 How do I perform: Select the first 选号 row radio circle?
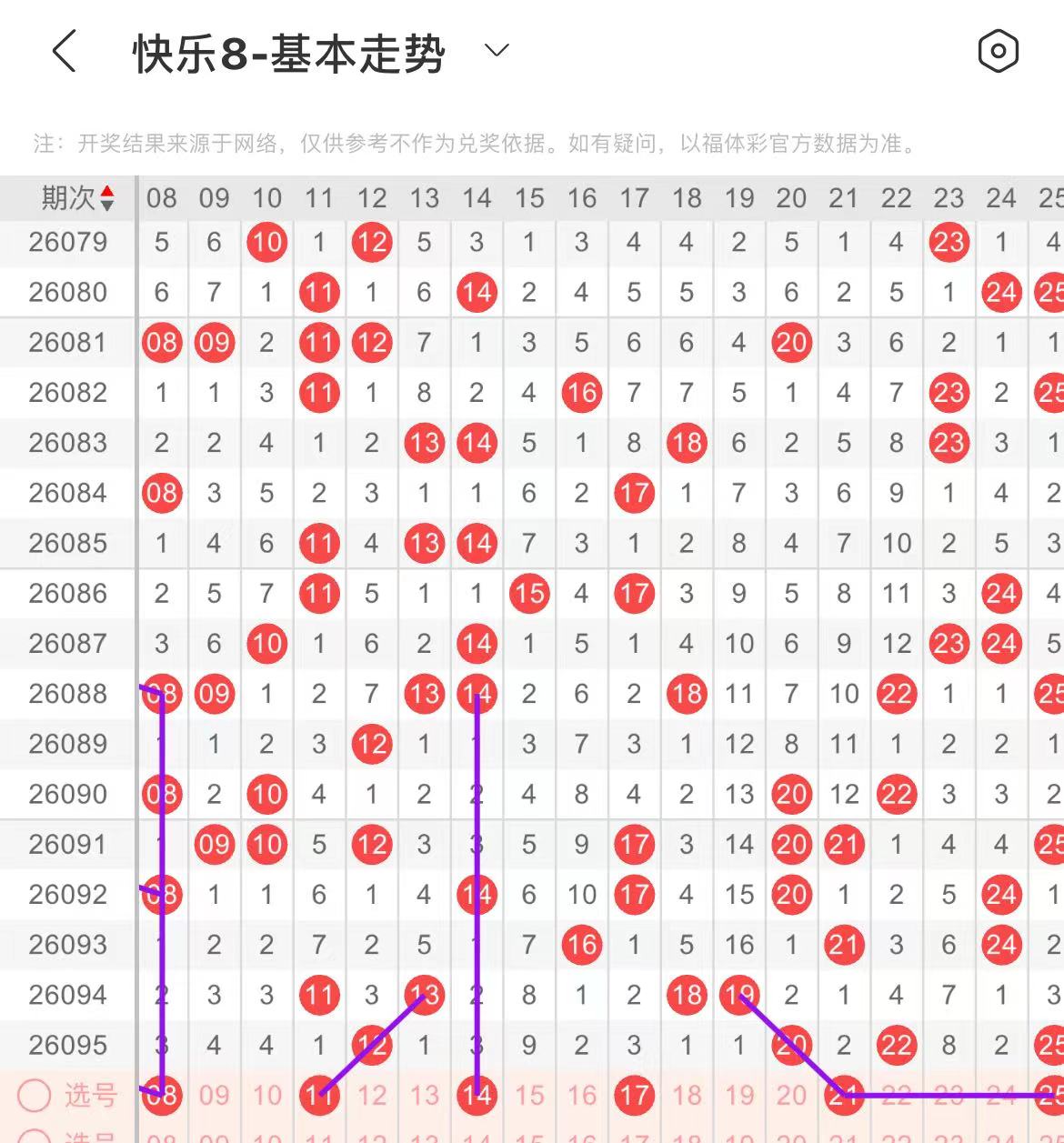tap(35, 1096)
